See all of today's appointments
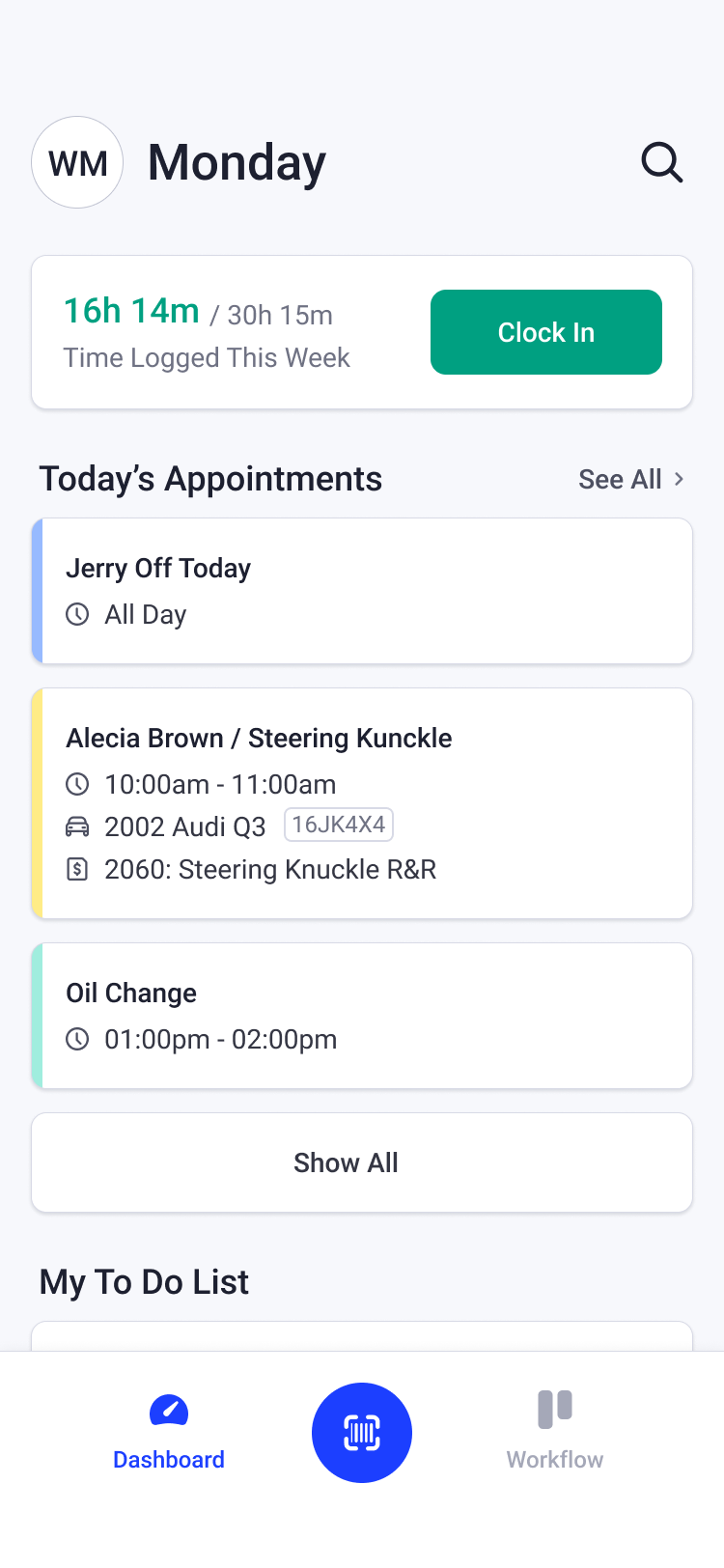This screenshot has height=1568, width=724. (x=631, y=479)
